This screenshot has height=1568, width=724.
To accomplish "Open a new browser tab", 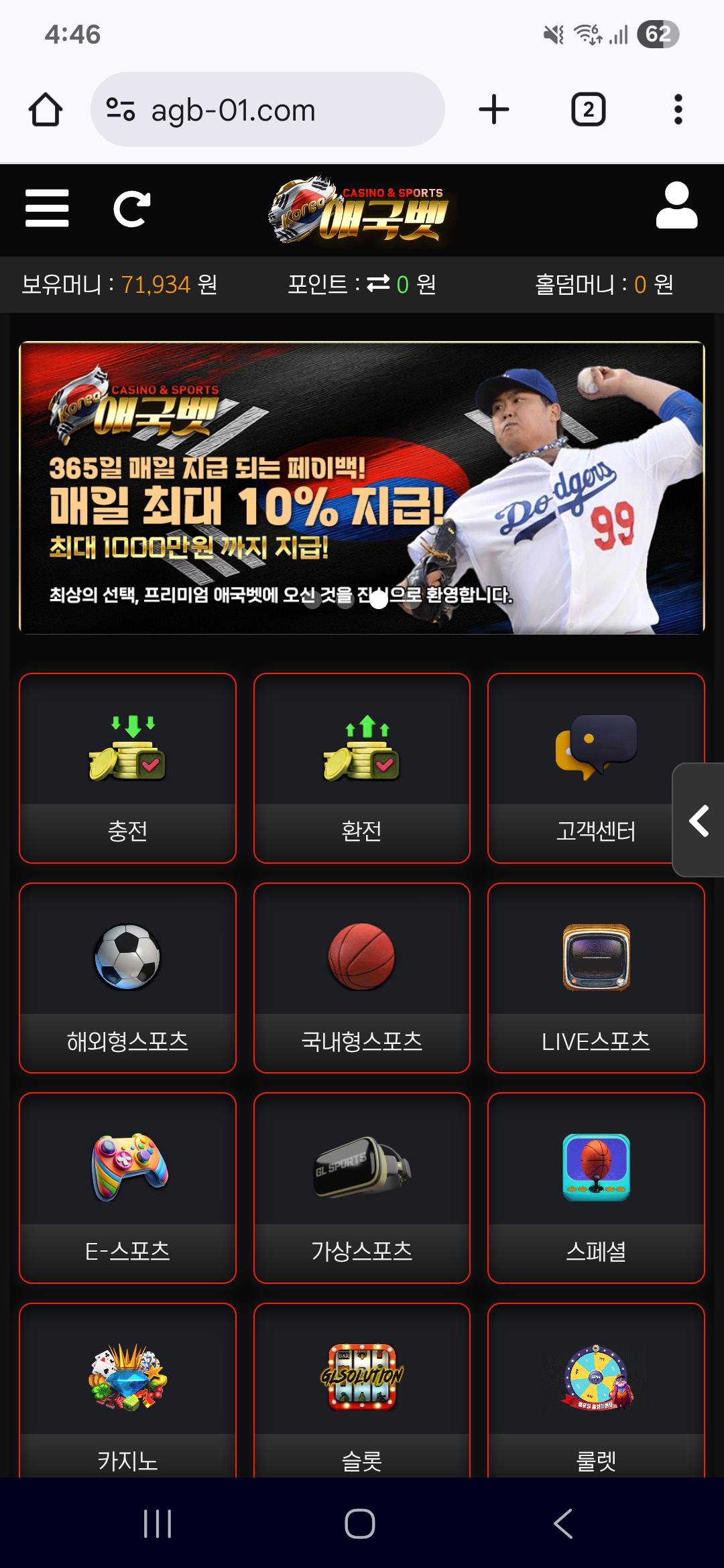I will 494,110.
